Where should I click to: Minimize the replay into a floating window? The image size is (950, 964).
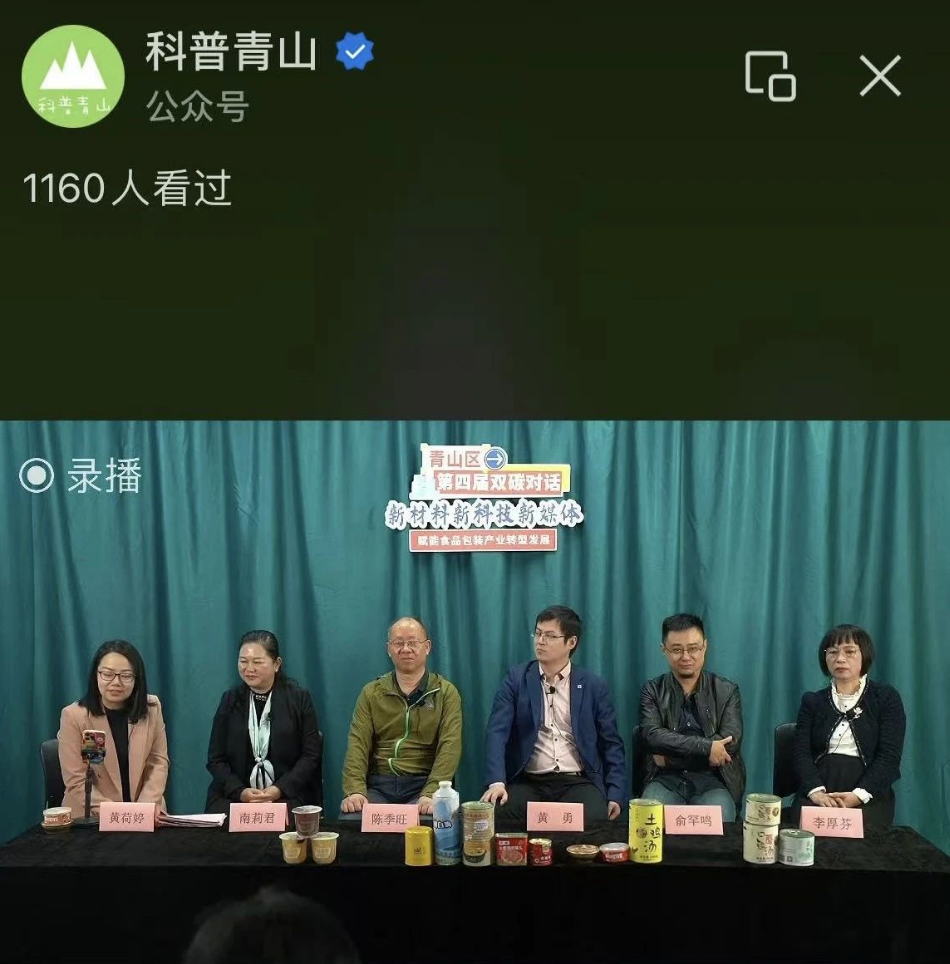point(770,76)
